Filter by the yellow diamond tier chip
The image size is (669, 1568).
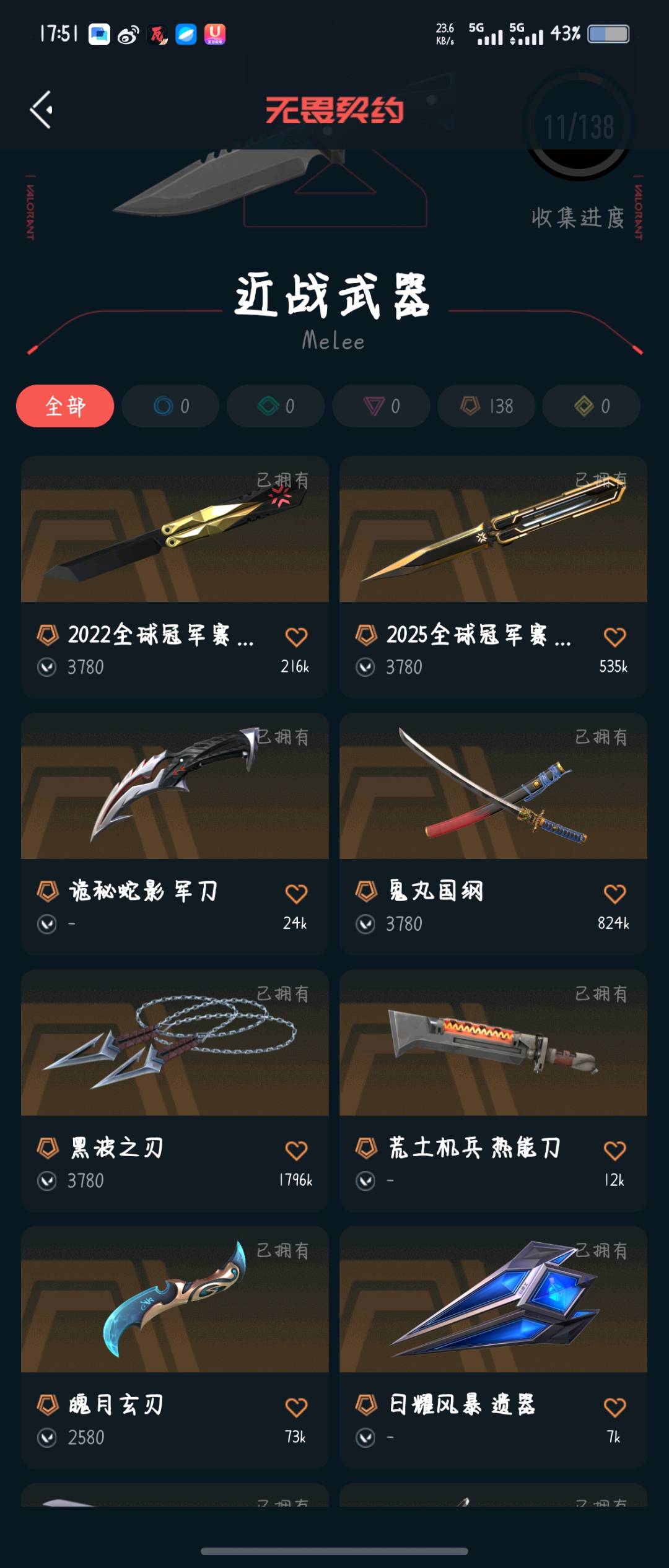click(592, 406)
